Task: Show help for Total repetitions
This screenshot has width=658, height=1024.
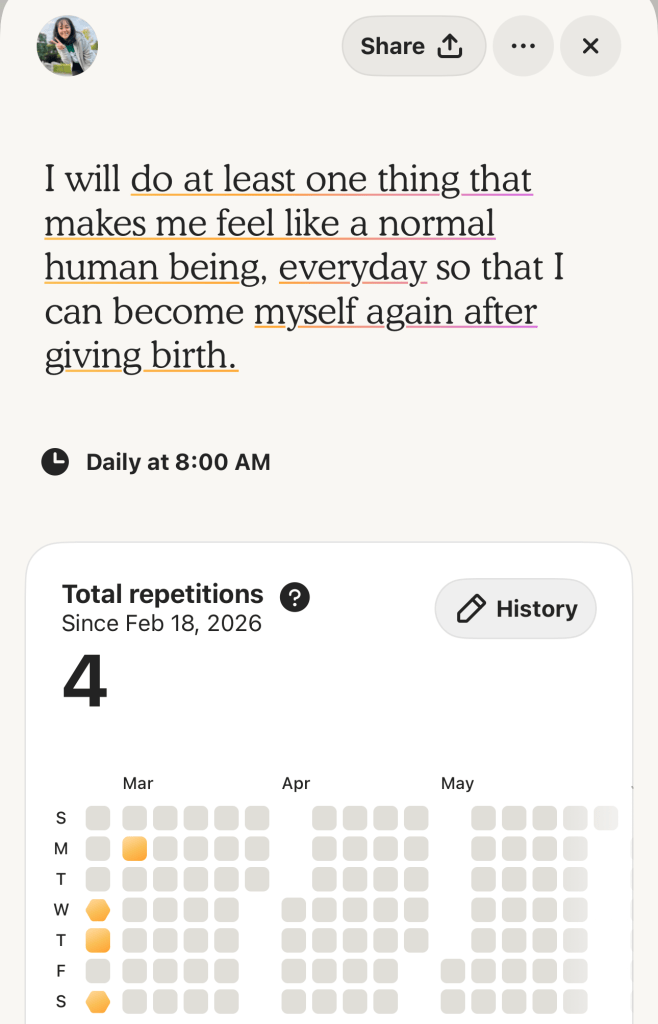Action: pos(295,597)
